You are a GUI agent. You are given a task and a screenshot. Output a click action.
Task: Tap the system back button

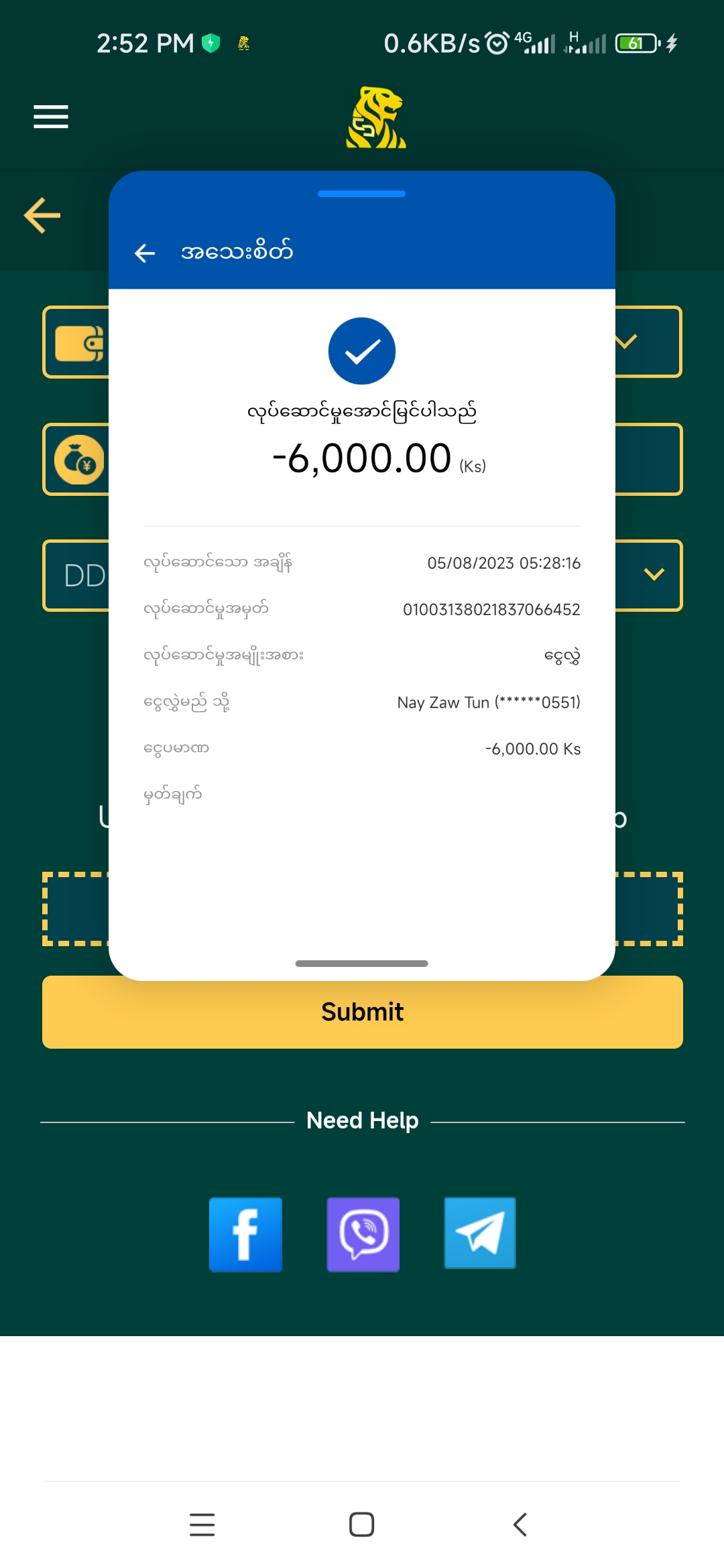tap(520, 1524)
